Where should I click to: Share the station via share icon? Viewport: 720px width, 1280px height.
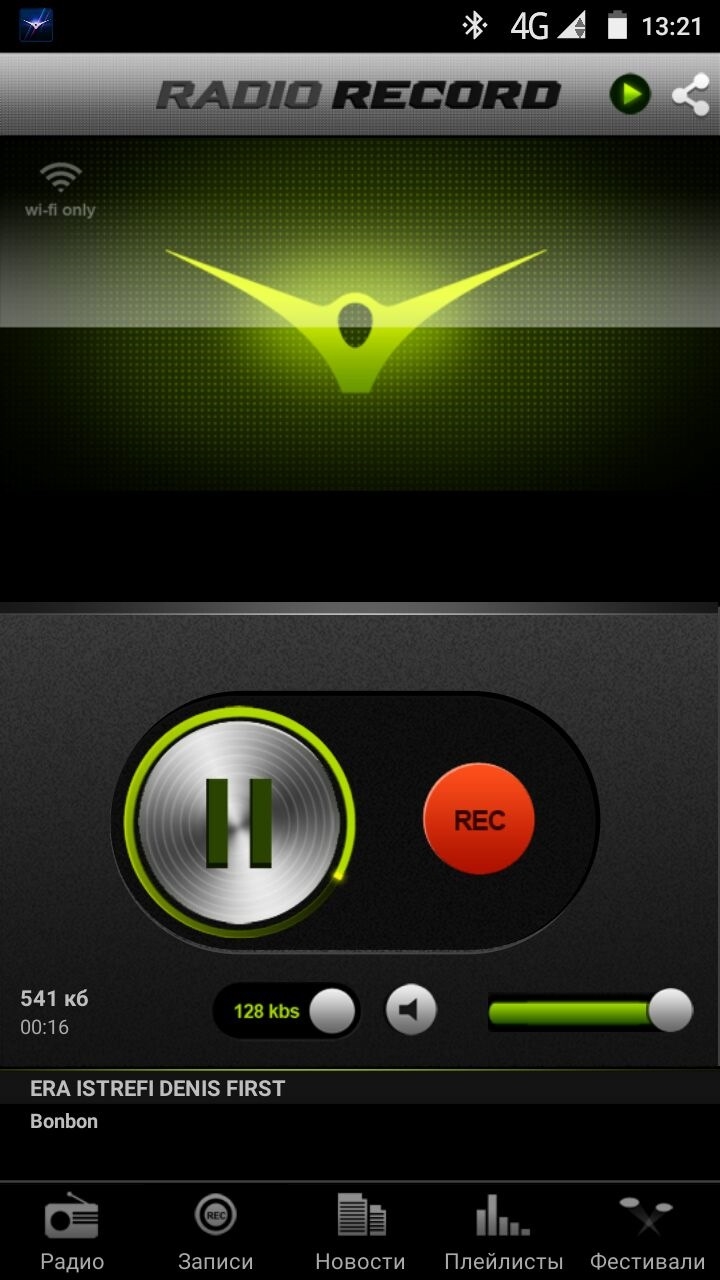point(690,96)
